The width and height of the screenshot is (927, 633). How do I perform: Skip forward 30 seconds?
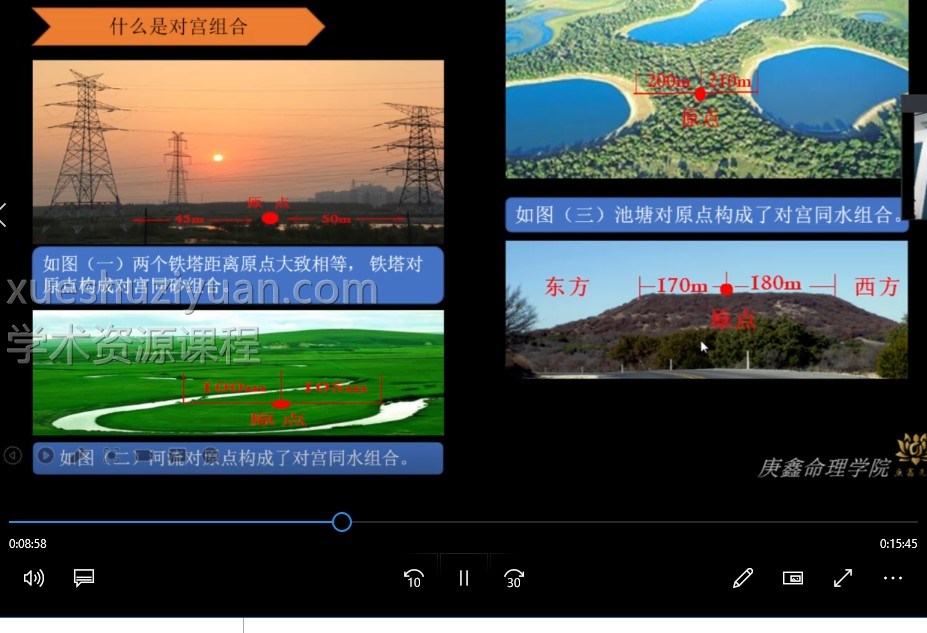point(514,578)
